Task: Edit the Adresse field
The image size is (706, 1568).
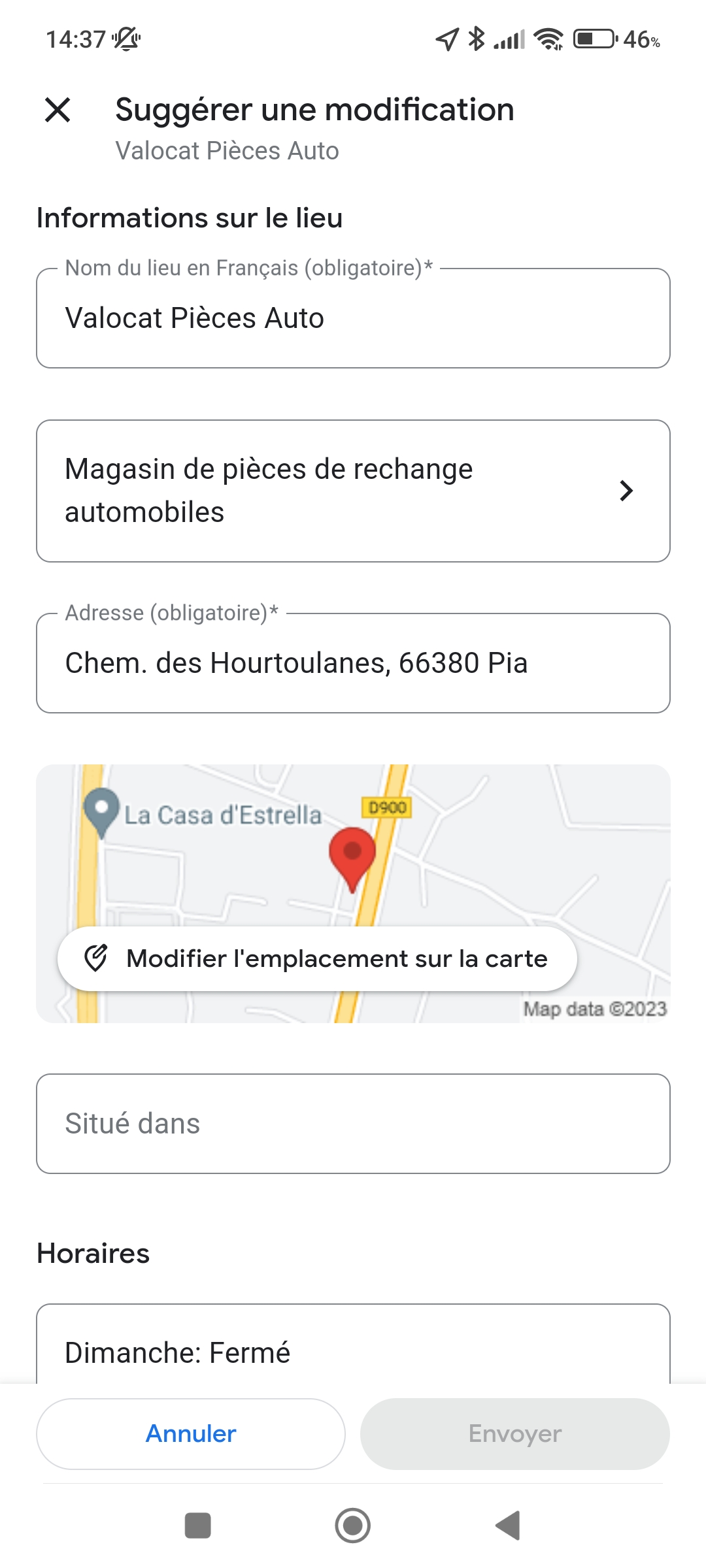Action: click(x=353, y=663)
